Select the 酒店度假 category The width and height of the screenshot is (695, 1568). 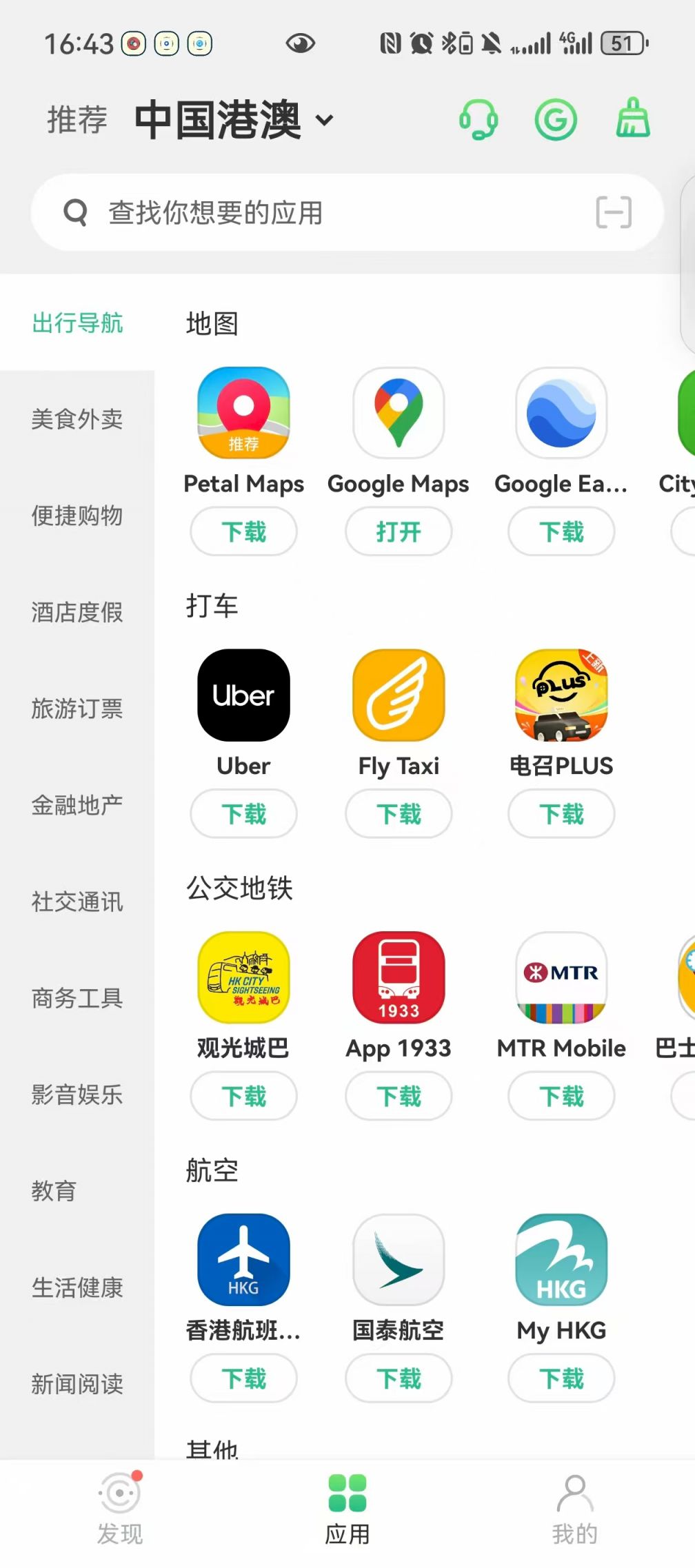77,612
